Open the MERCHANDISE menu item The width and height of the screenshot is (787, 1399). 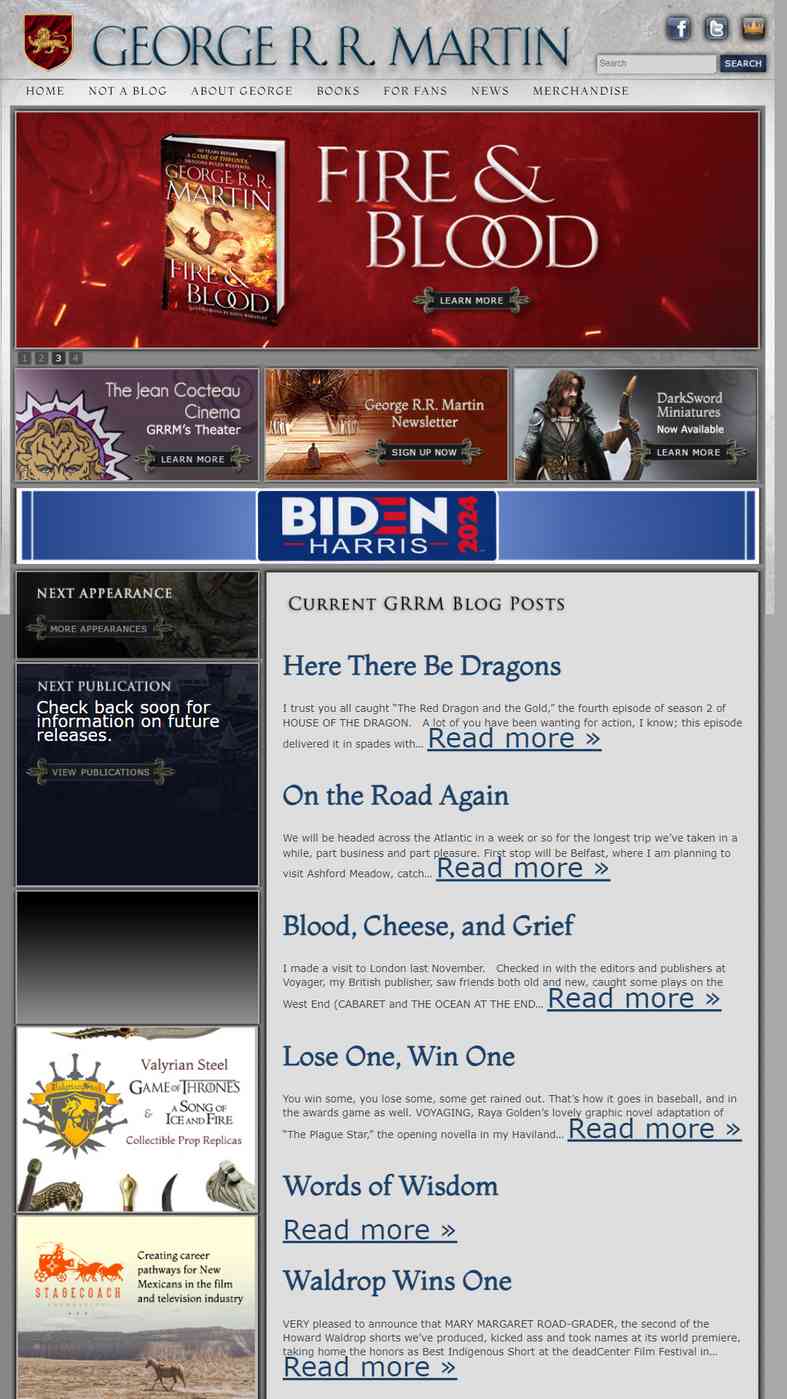(x=581, y=91)
